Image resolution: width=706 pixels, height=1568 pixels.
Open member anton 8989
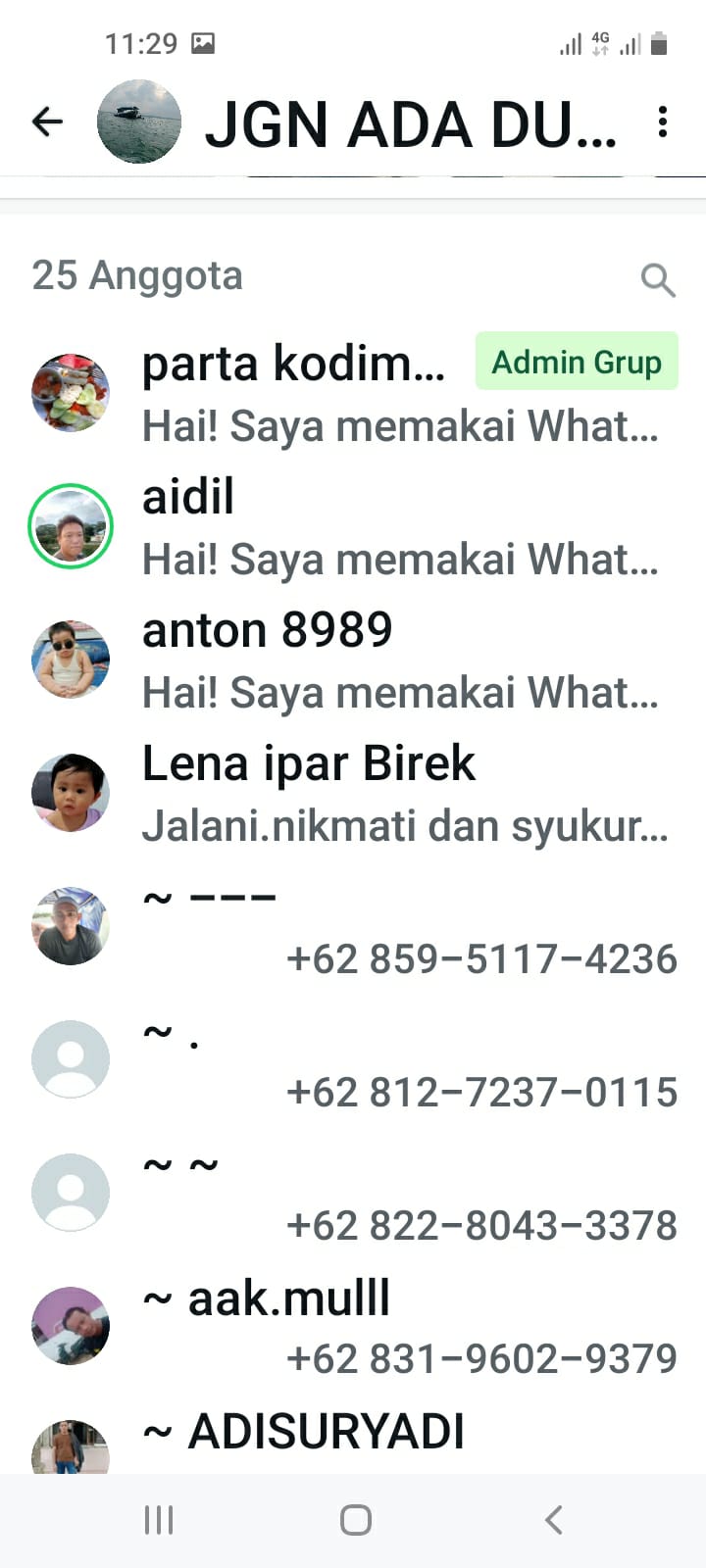(x=353, y=660)
